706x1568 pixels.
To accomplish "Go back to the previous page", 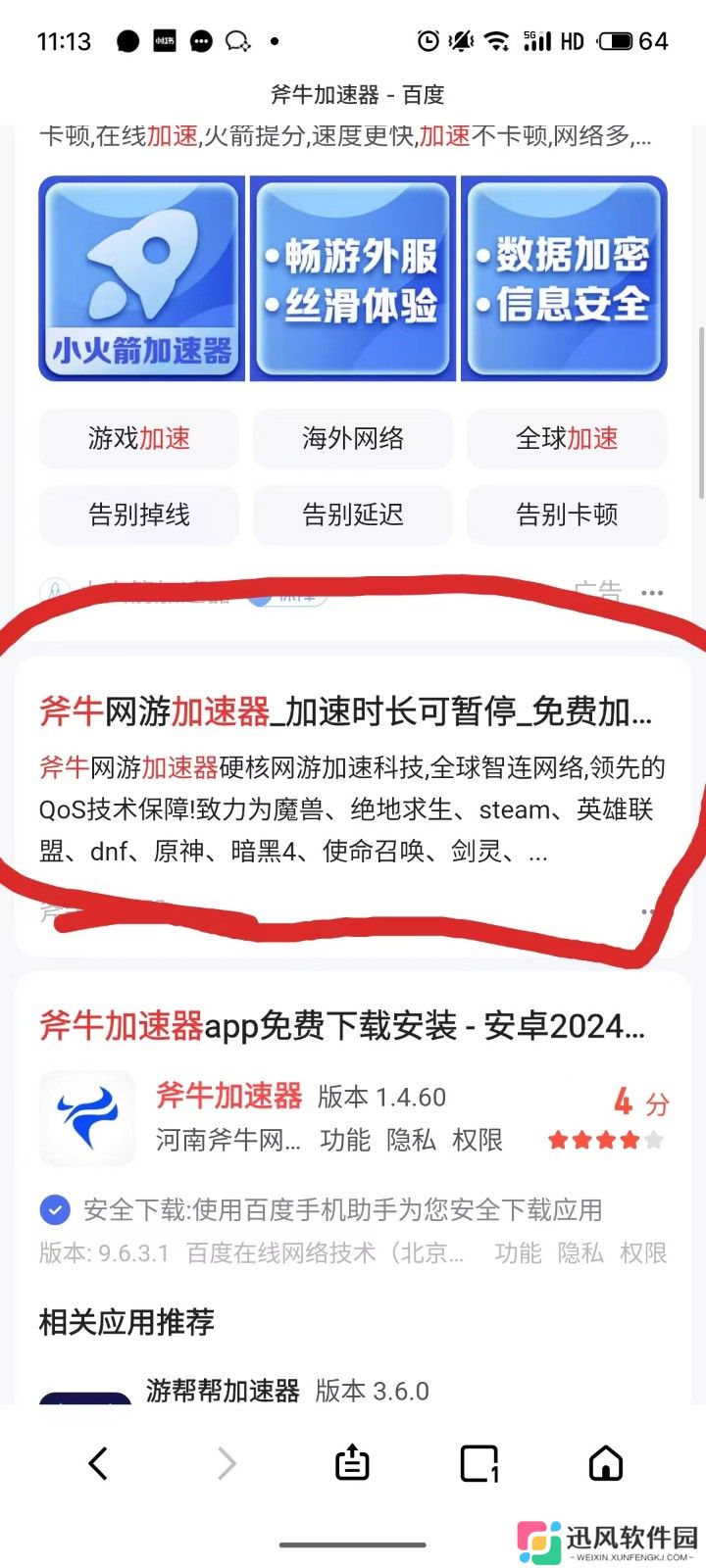I will pyautogui.click(x=98, y=1463).
